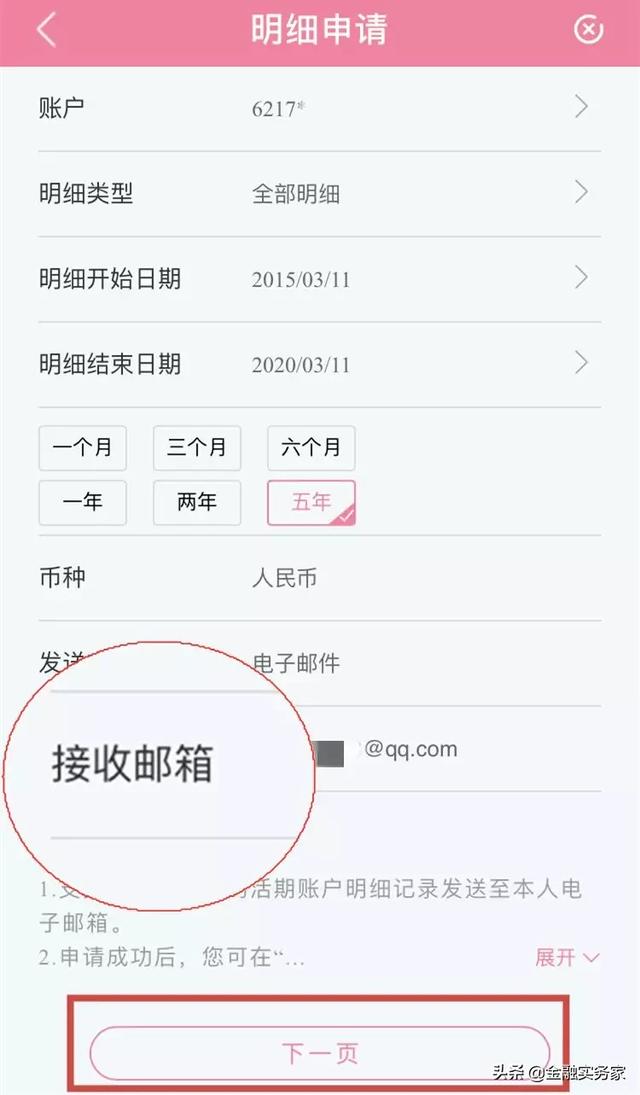
Task: Change the 明细类型 setting
Action: [320, 193]
